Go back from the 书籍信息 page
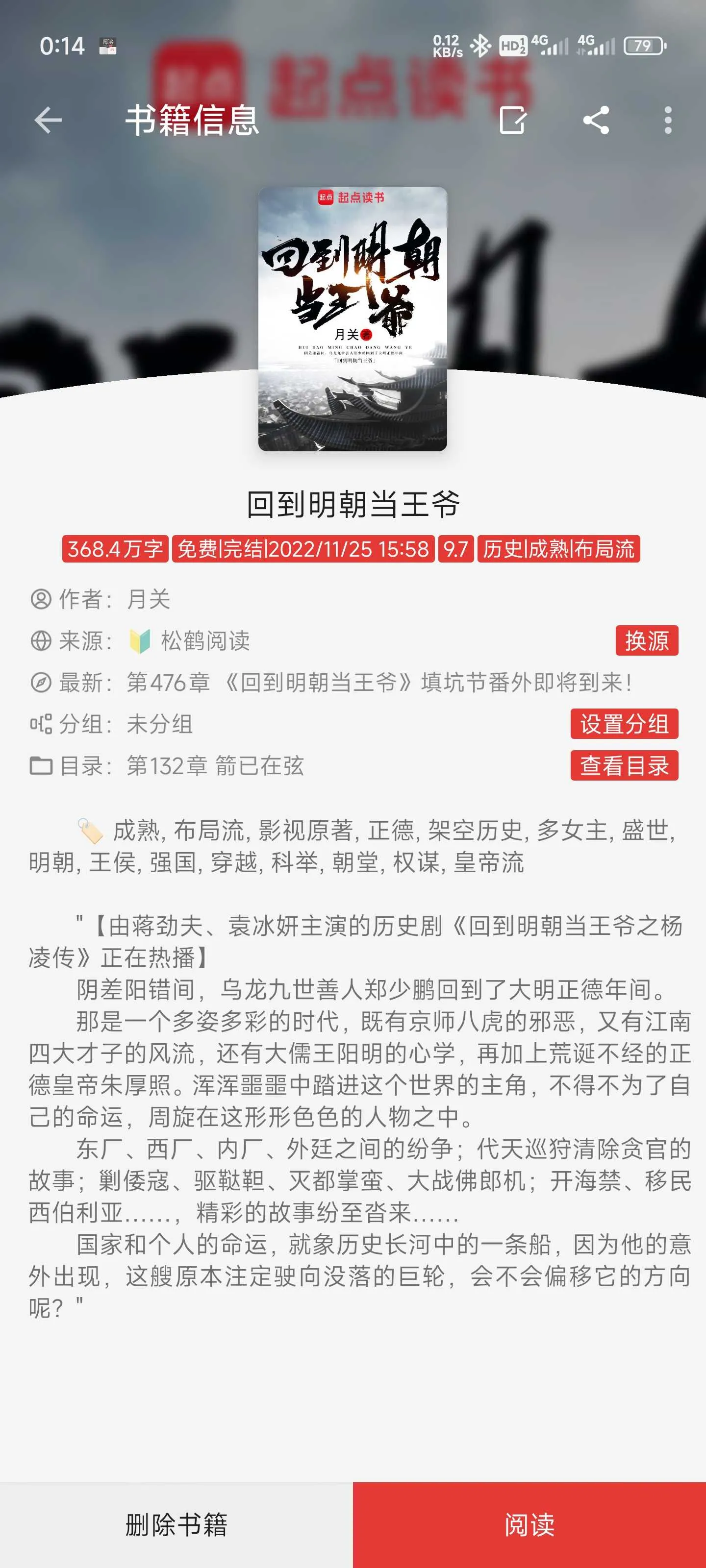 pos(48,120)
